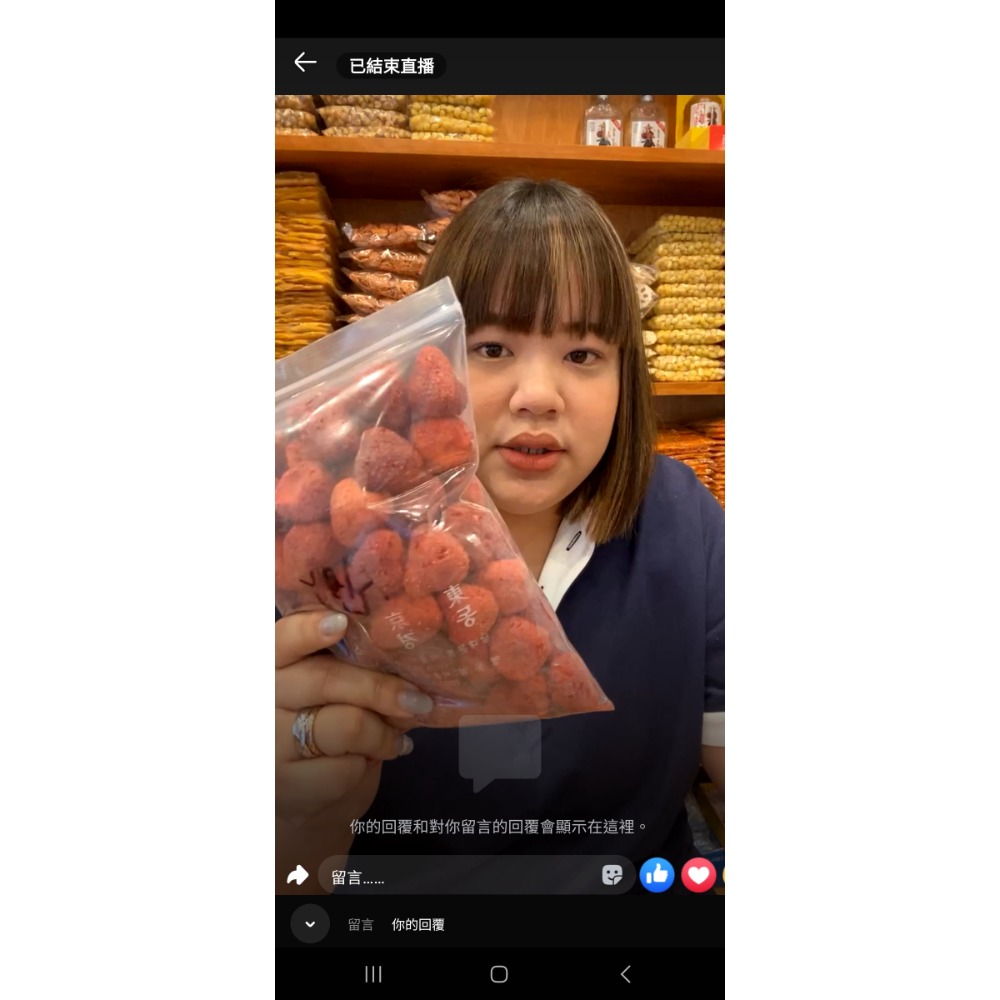Open the 留言 comment input field

[460, 877]
